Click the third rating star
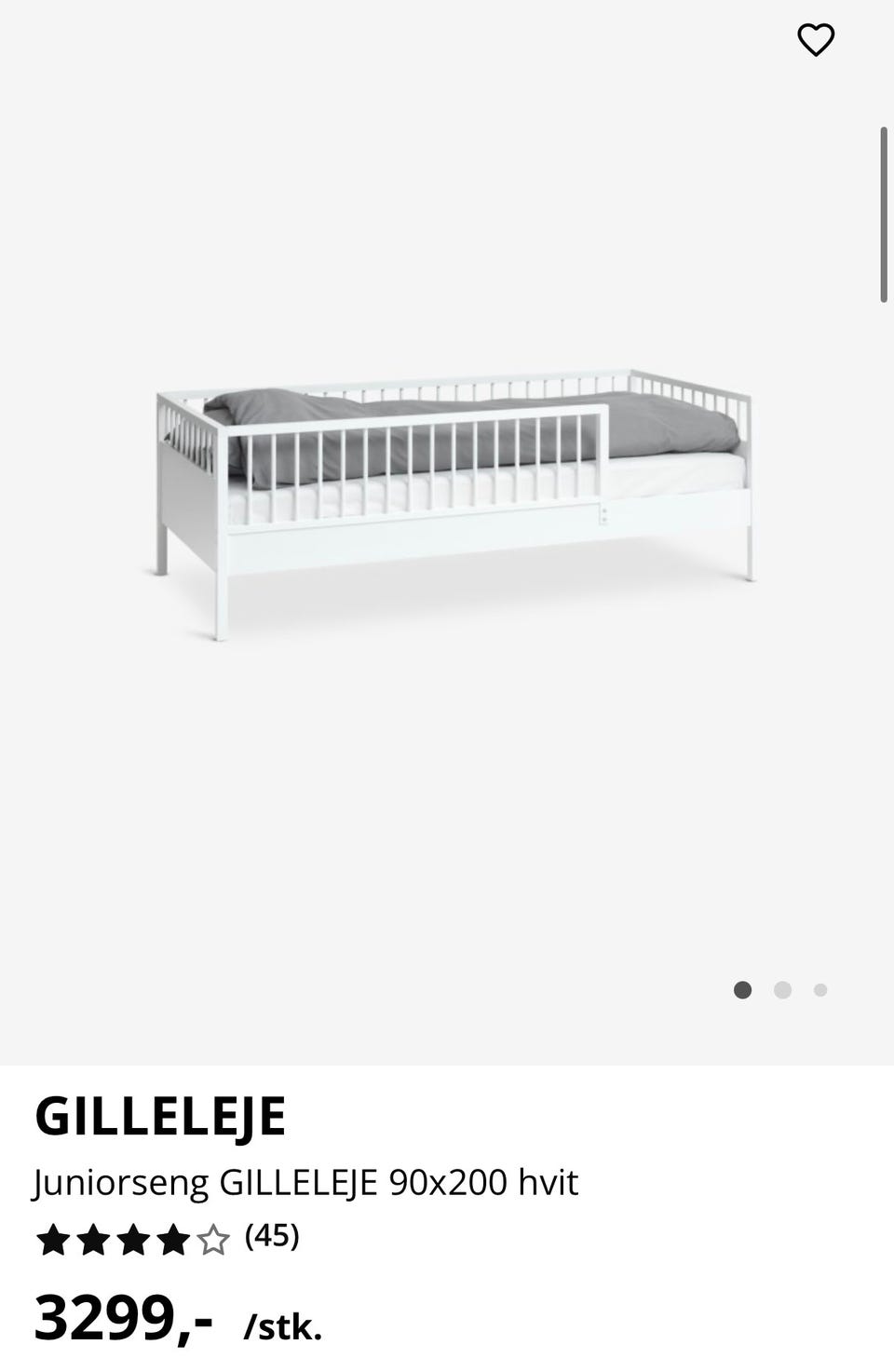894x1372 pixels. pos(133,1240)
